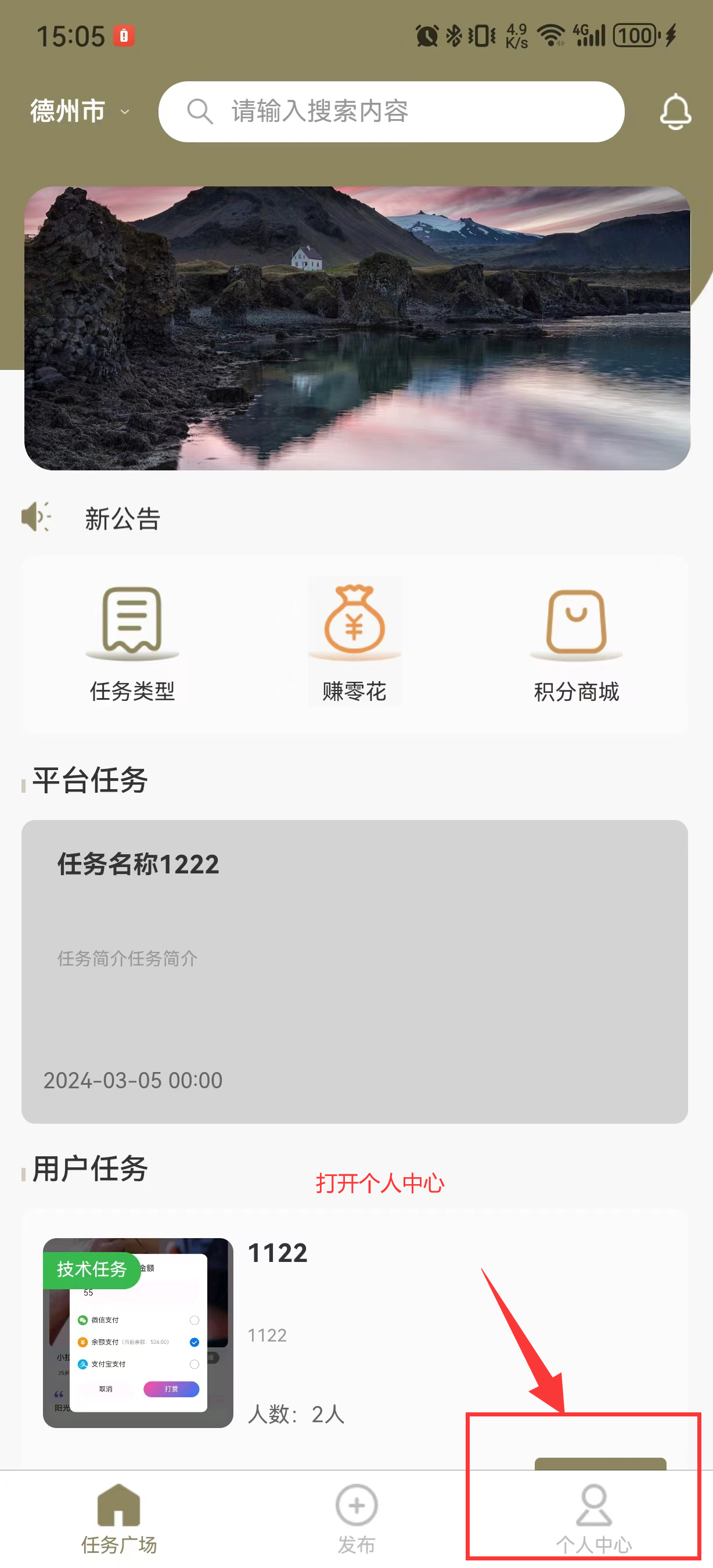Screen dimensions: 713x1568
Task: Switch to the 任务广场 tab
Action: click(118, 1518)
